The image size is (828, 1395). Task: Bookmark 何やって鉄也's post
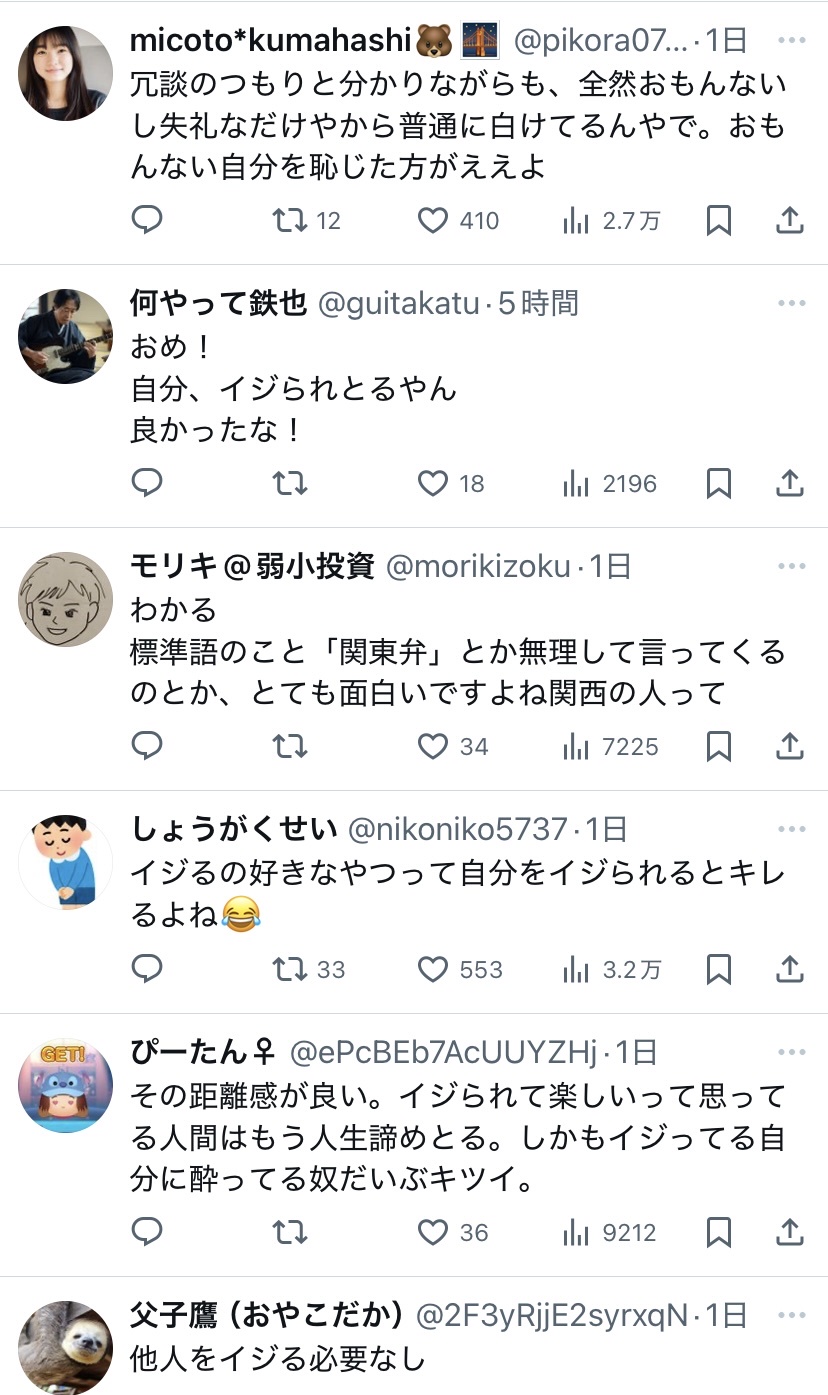point(718,484)
